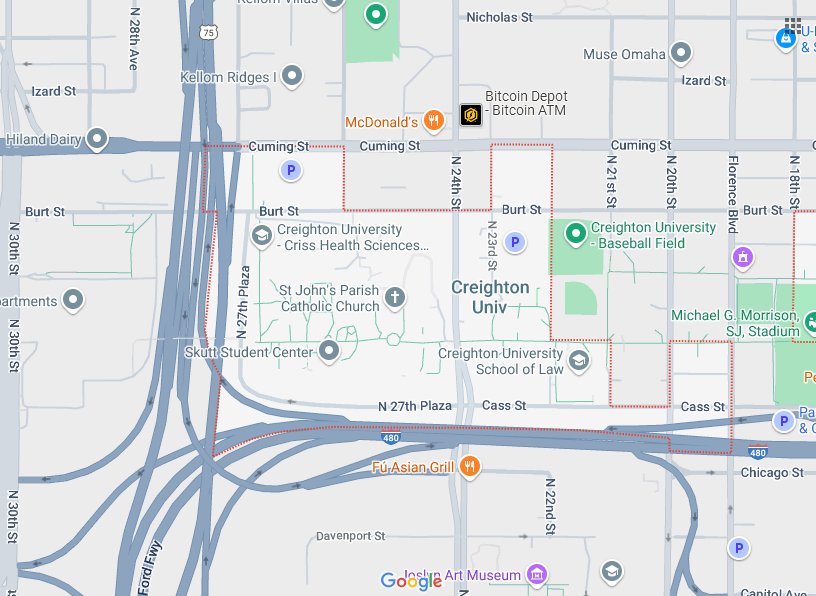This screenshot has width=816, height=596.
Task: Open the Google apps grid menu
Action: tap(793, 25)
